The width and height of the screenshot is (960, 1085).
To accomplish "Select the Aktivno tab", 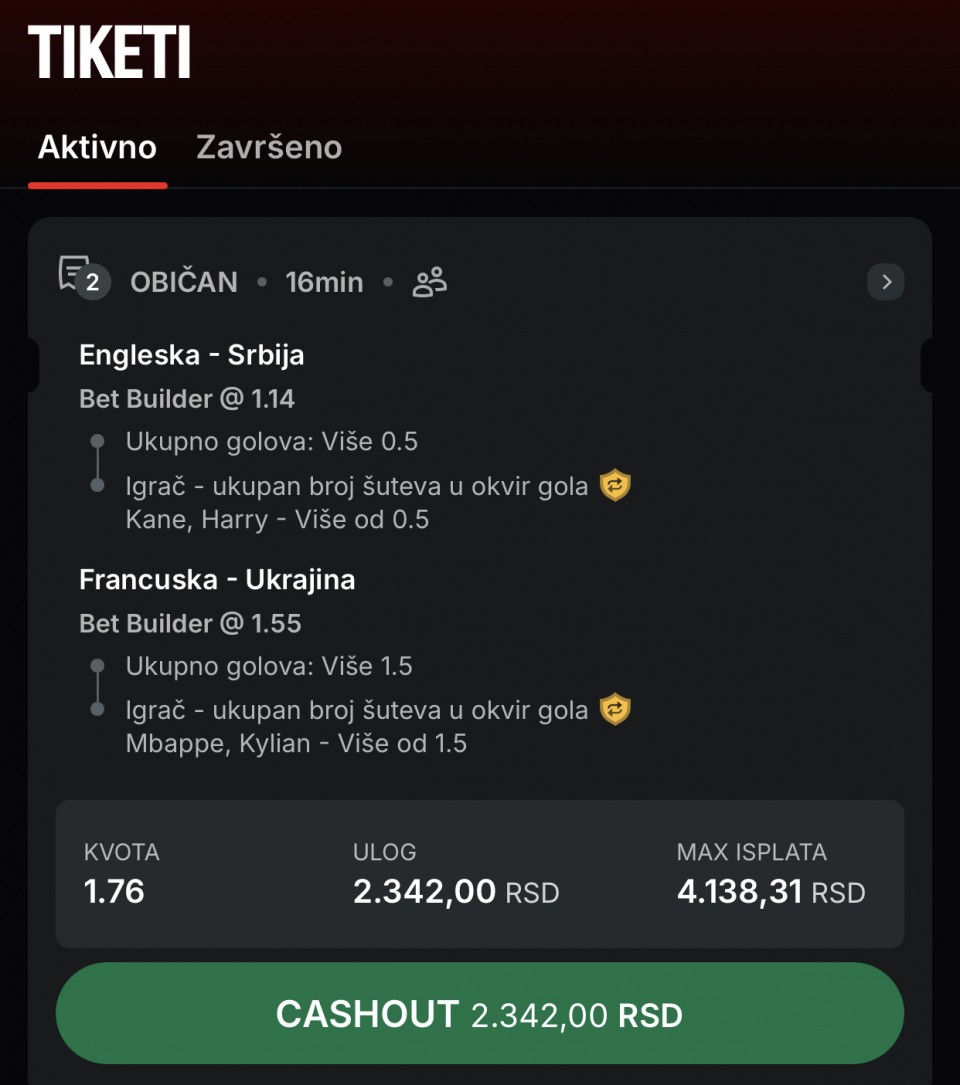I will [x=97, y=147].
